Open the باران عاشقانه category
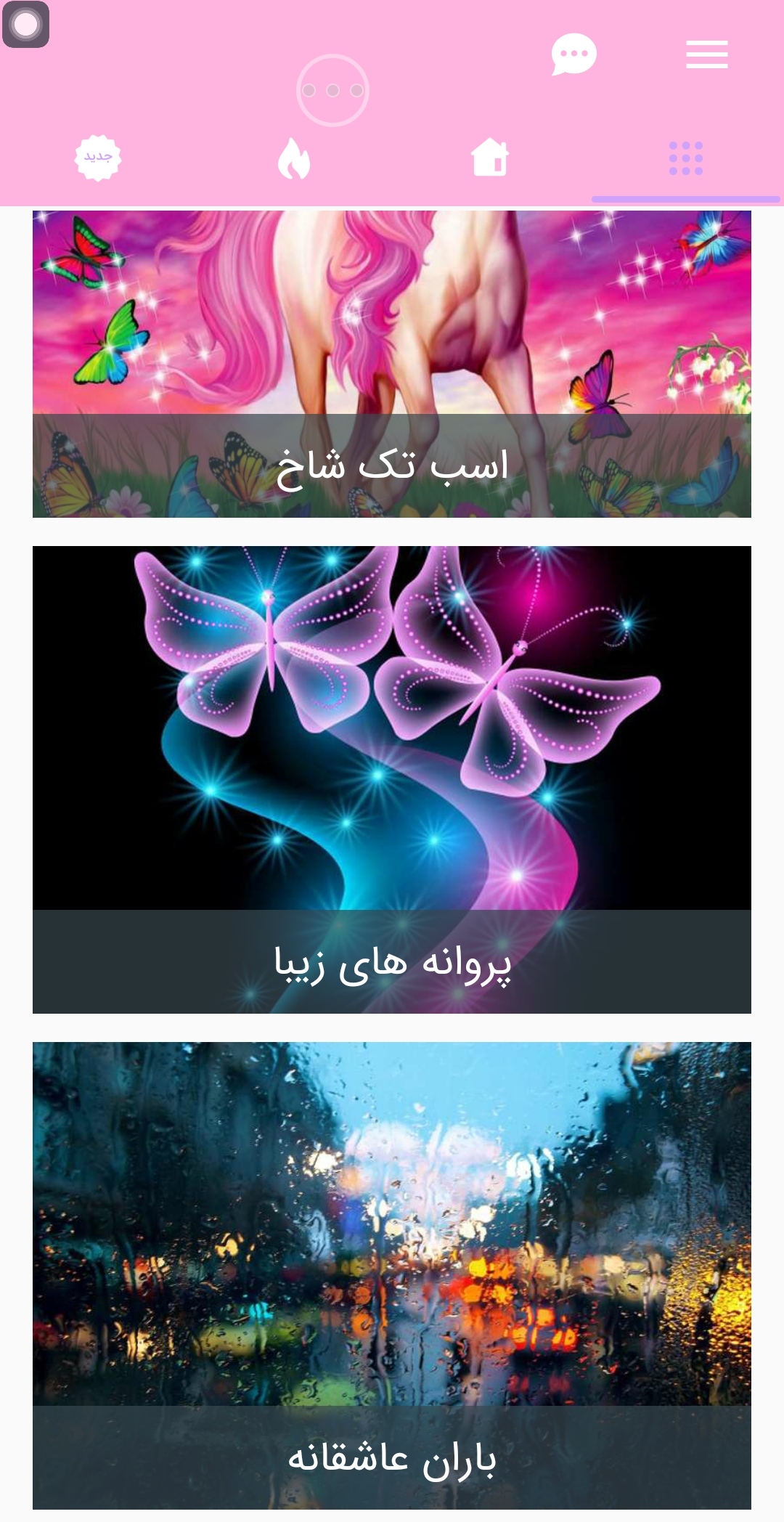 tap(392, 1275)
